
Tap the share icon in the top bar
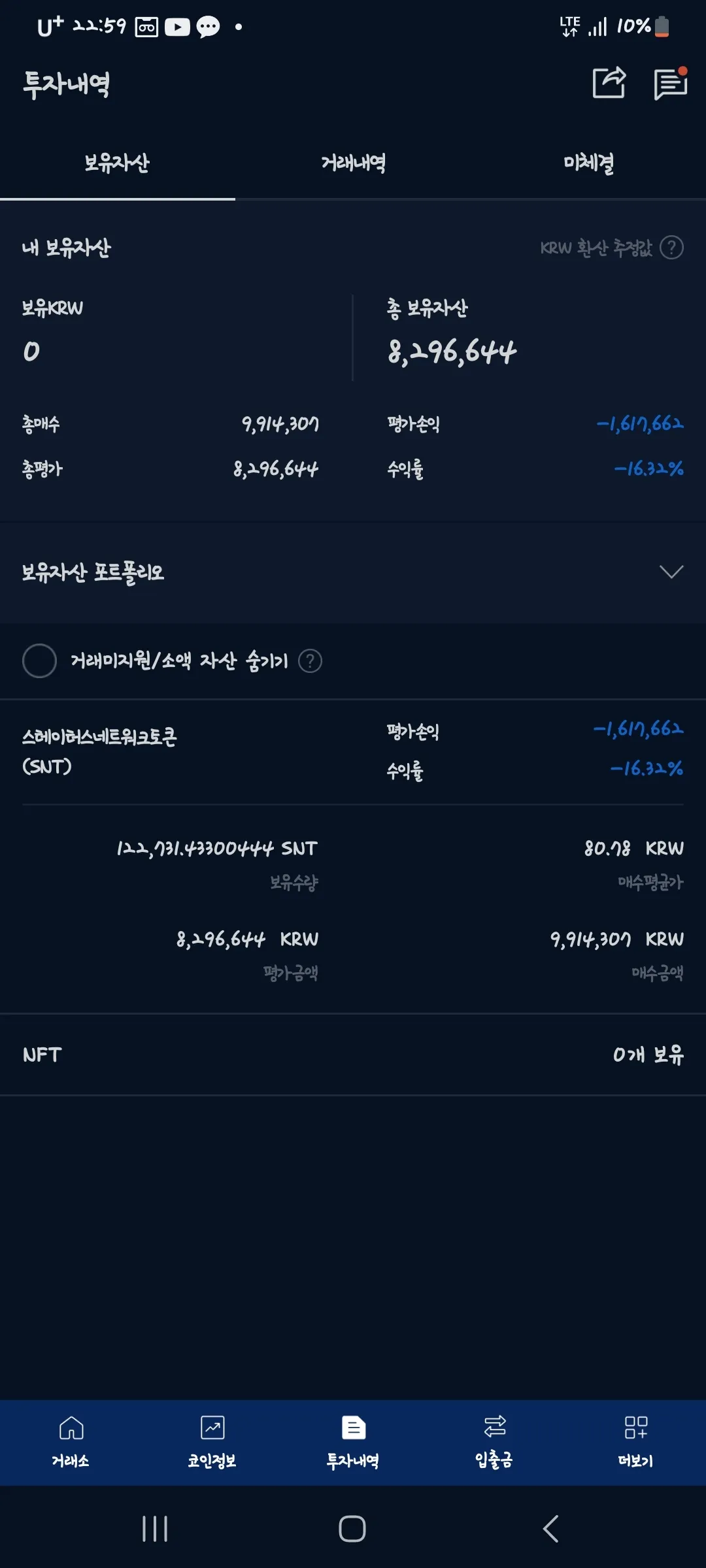coord(609,82)
